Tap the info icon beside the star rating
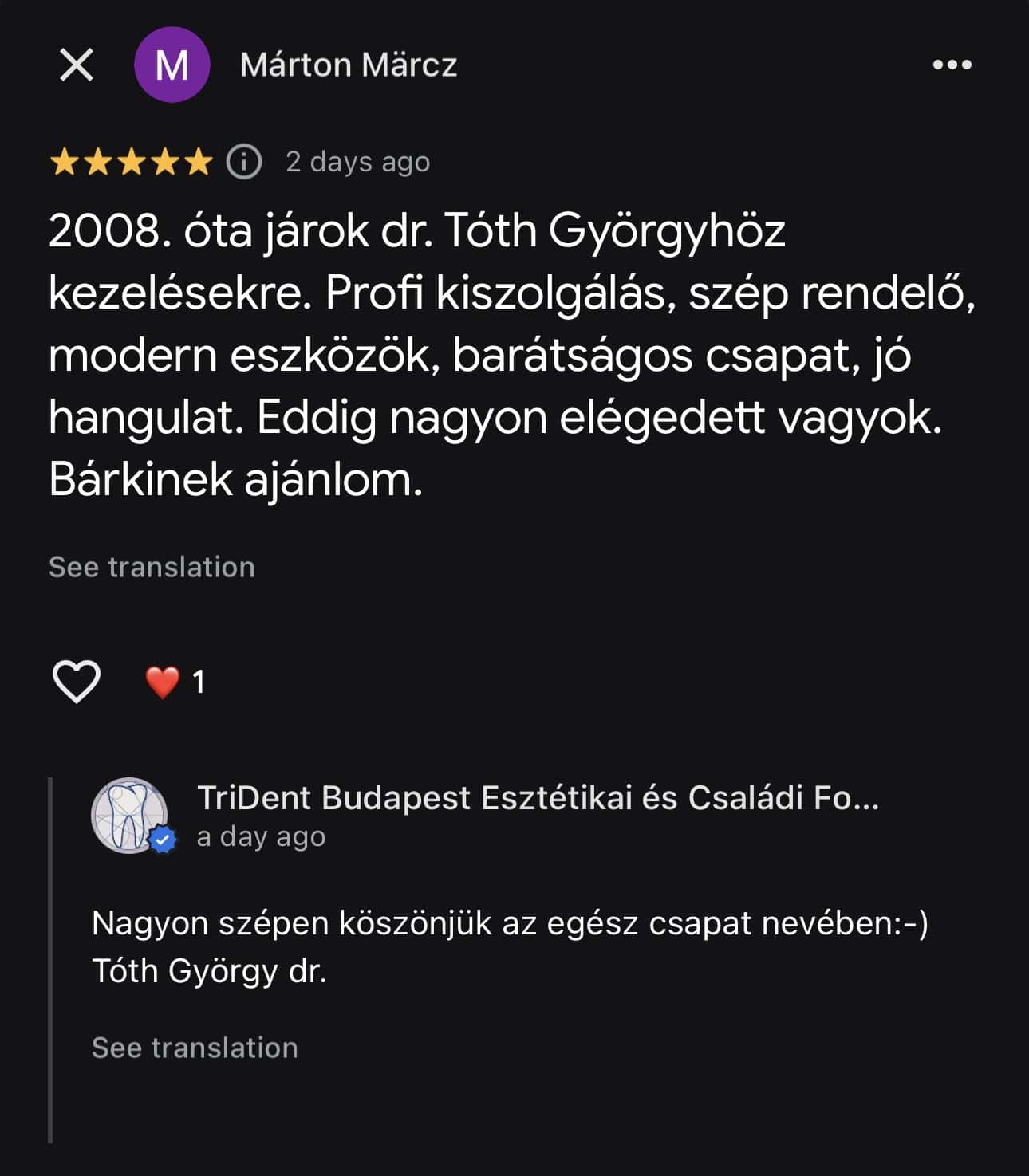 click(243, 162)
